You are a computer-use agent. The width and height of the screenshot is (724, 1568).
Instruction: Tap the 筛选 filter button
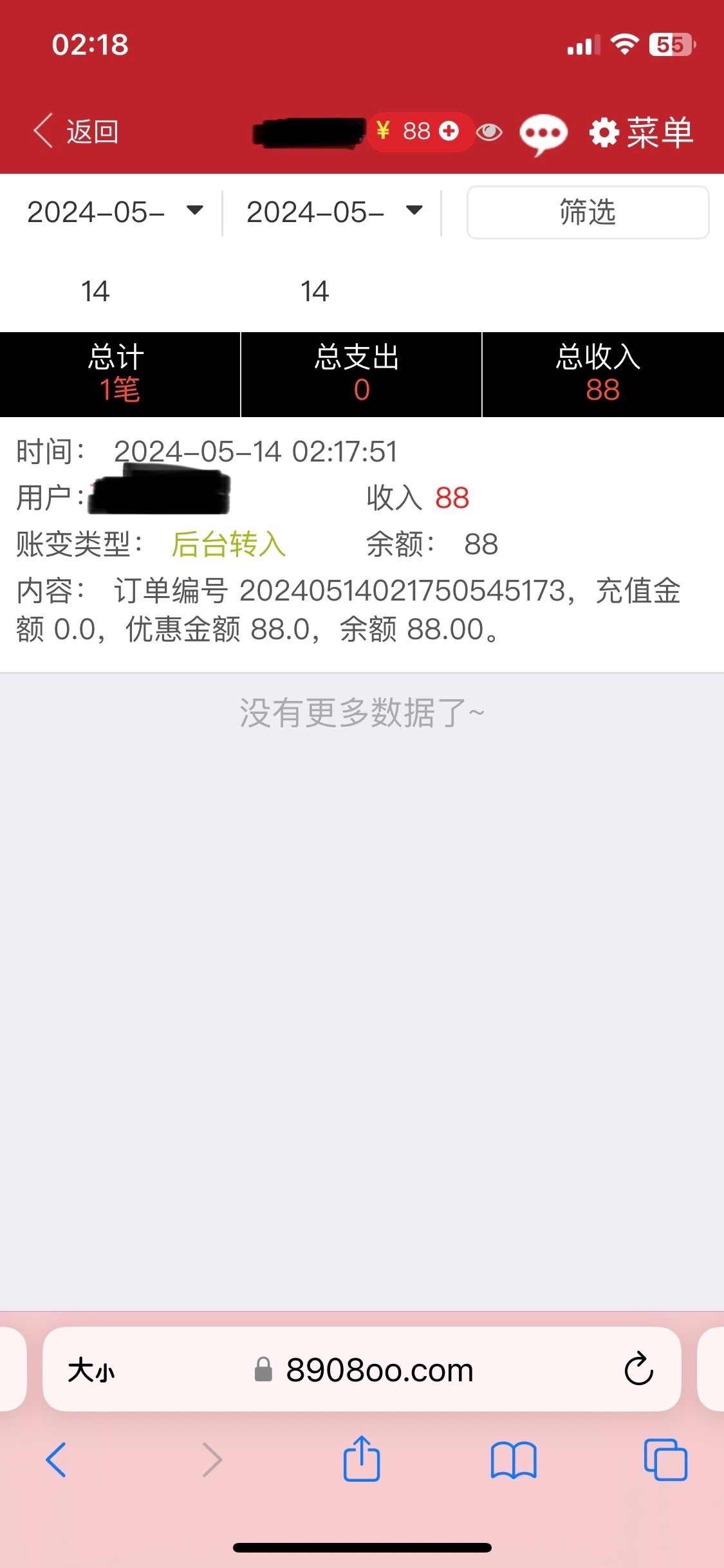588,212
